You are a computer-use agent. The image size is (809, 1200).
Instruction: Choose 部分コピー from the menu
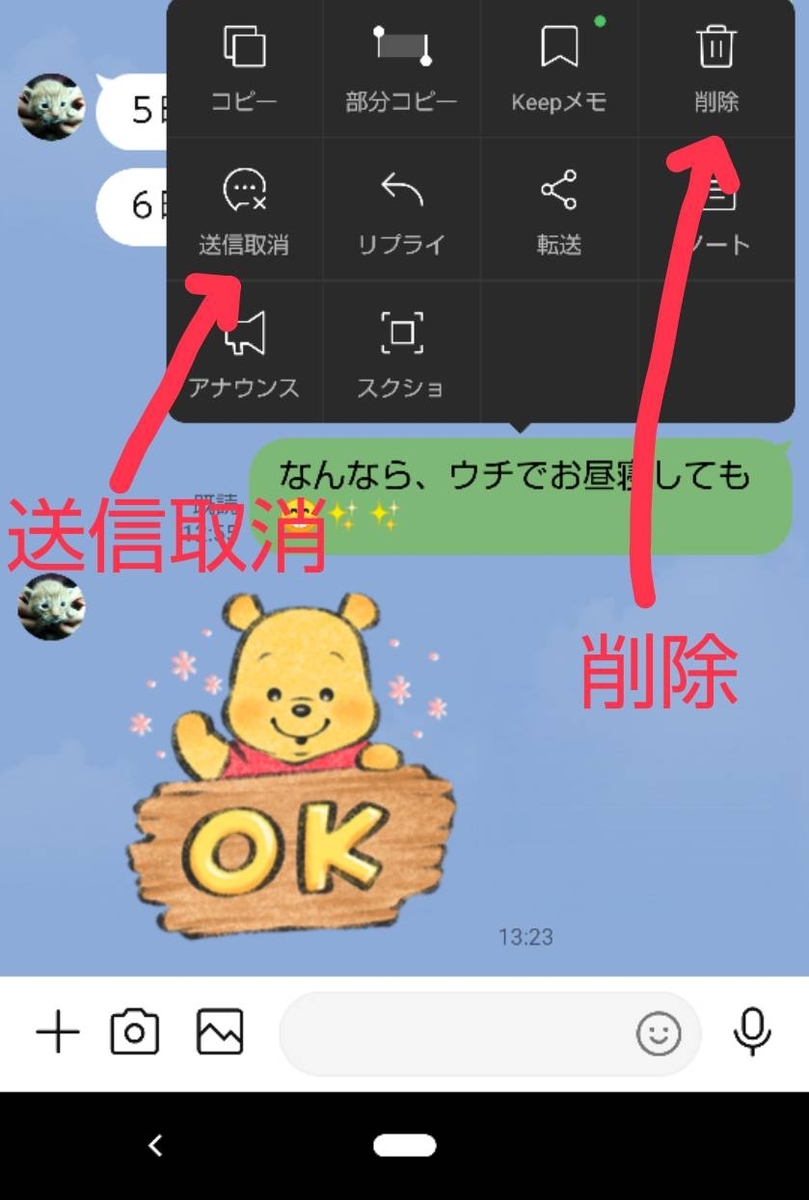point(401,68)
